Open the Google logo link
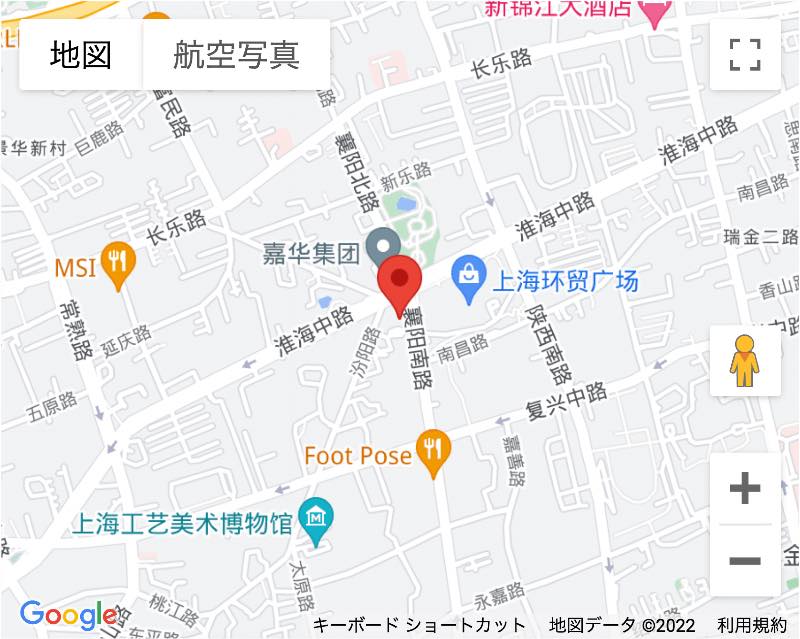 tap(68, 615)
